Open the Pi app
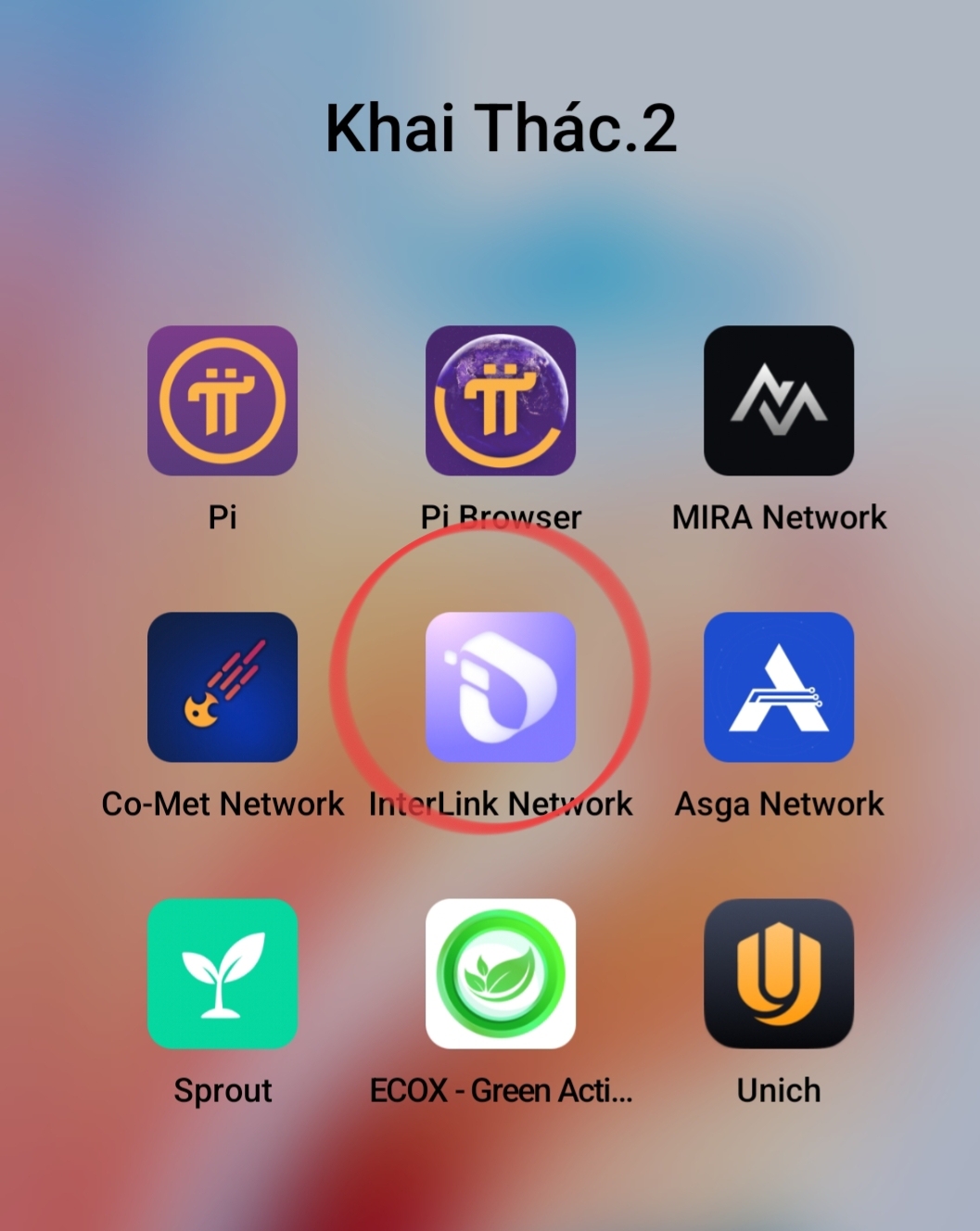This screenshot has height=1231, width=980. coord(223,400)
